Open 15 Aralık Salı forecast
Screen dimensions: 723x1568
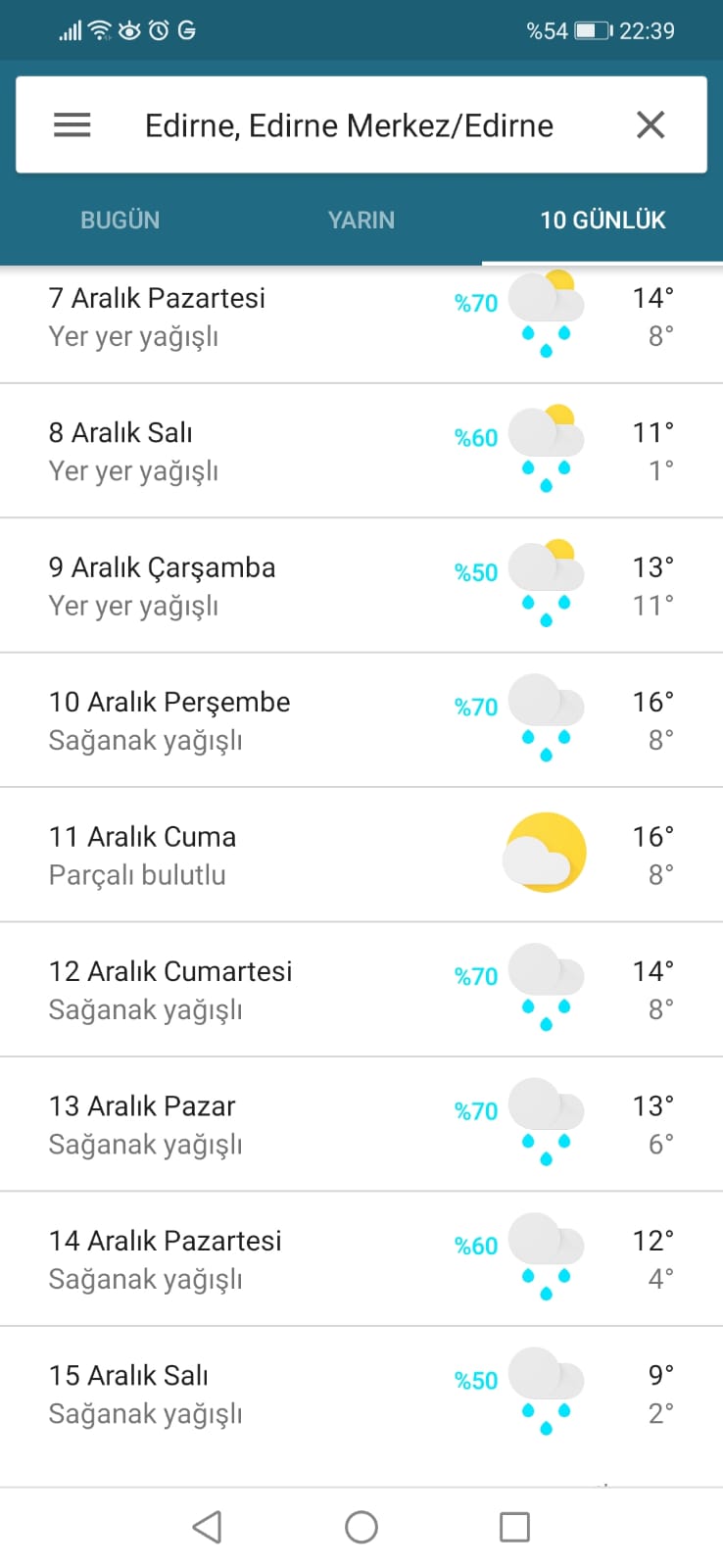coord(361,1394)
